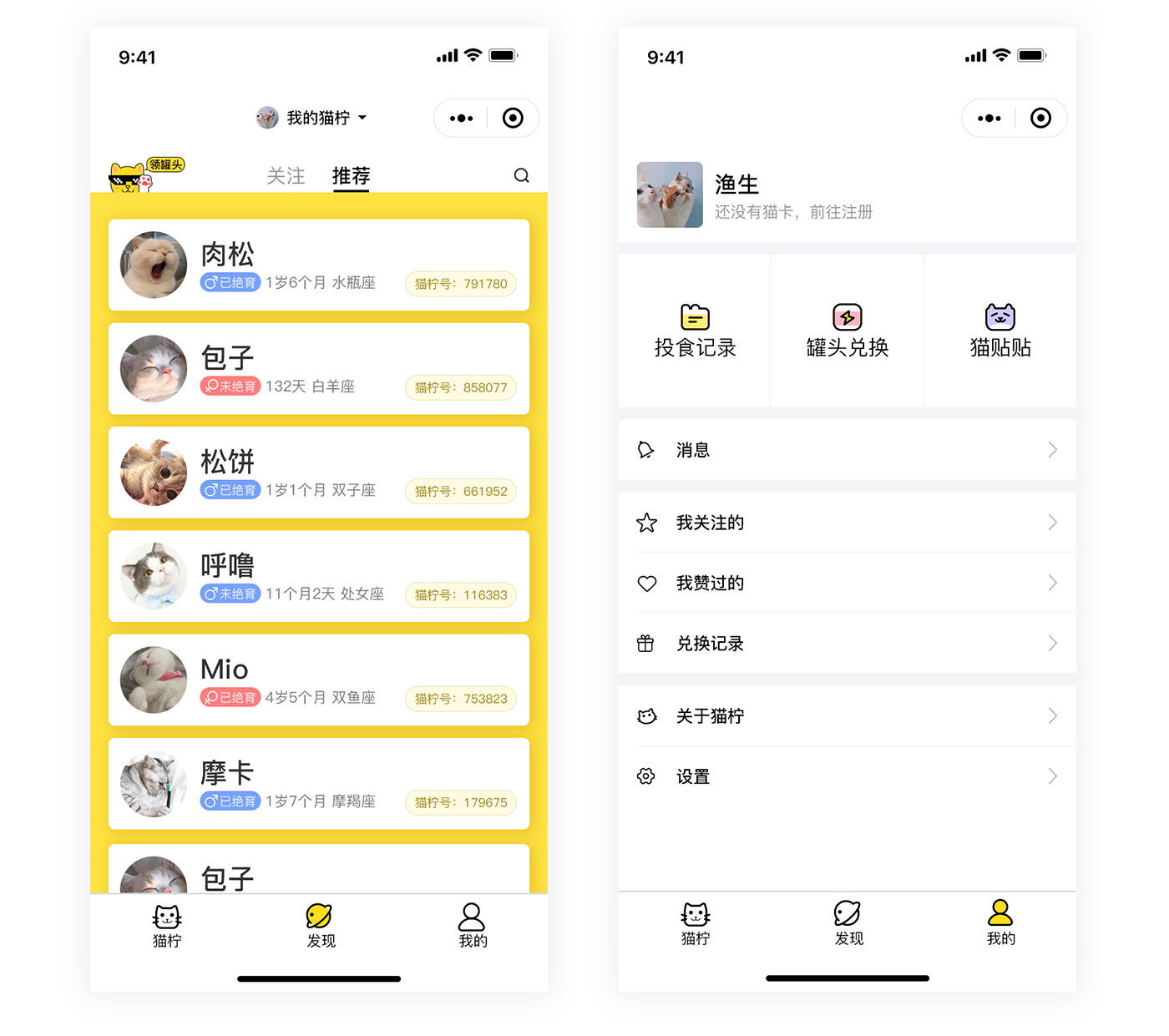
Task: Open 猫贴贴 stickers
Action: click(999, 331)
